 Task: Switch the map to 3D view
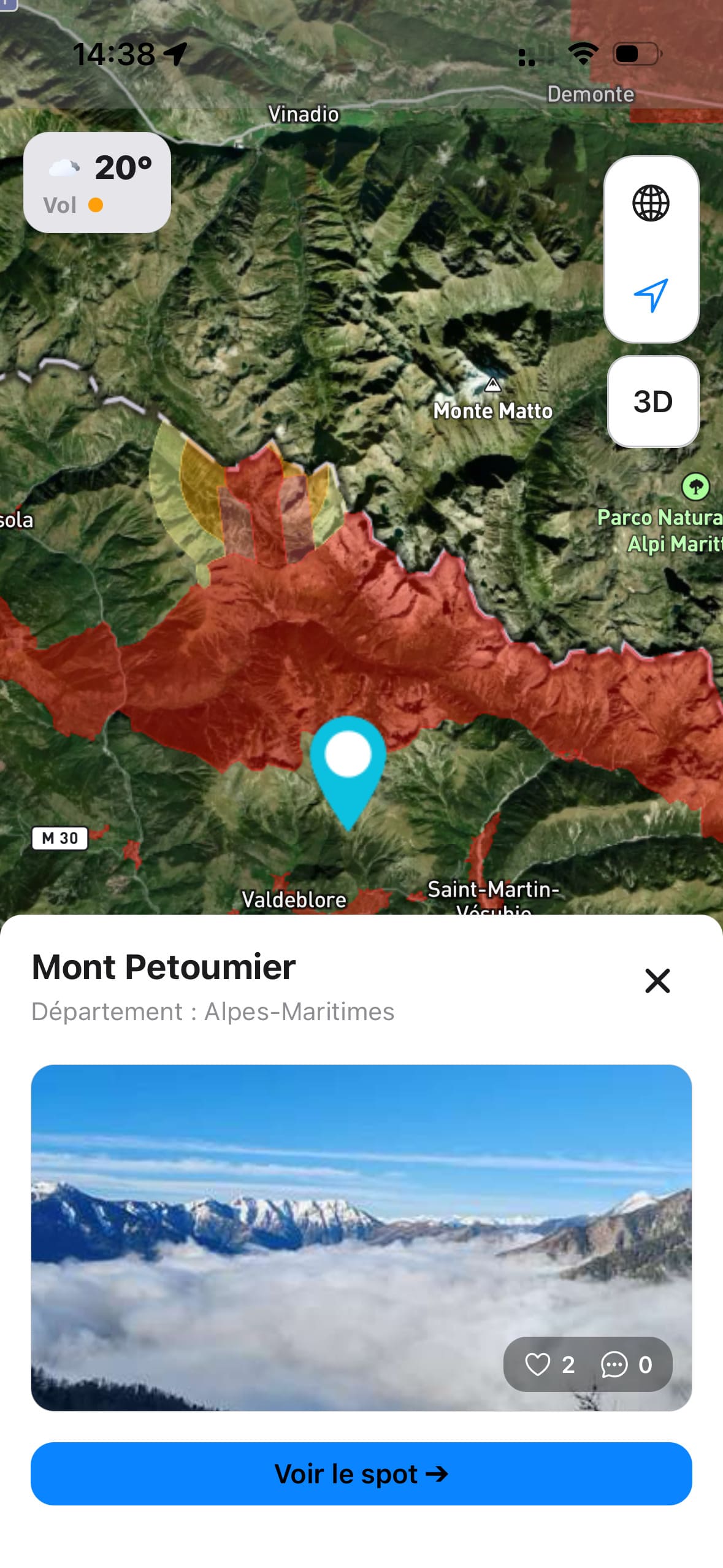tap(652, 402)
